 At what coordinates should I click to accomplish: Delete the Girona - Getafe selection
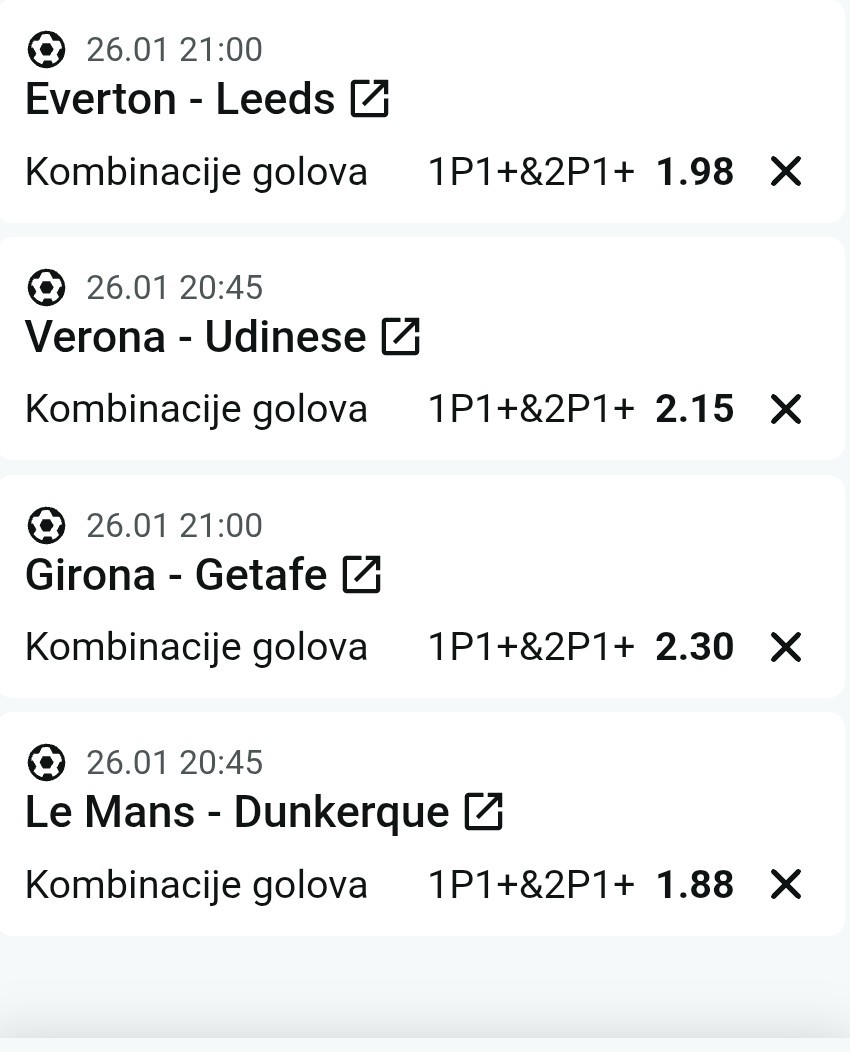tap(786, 647)
